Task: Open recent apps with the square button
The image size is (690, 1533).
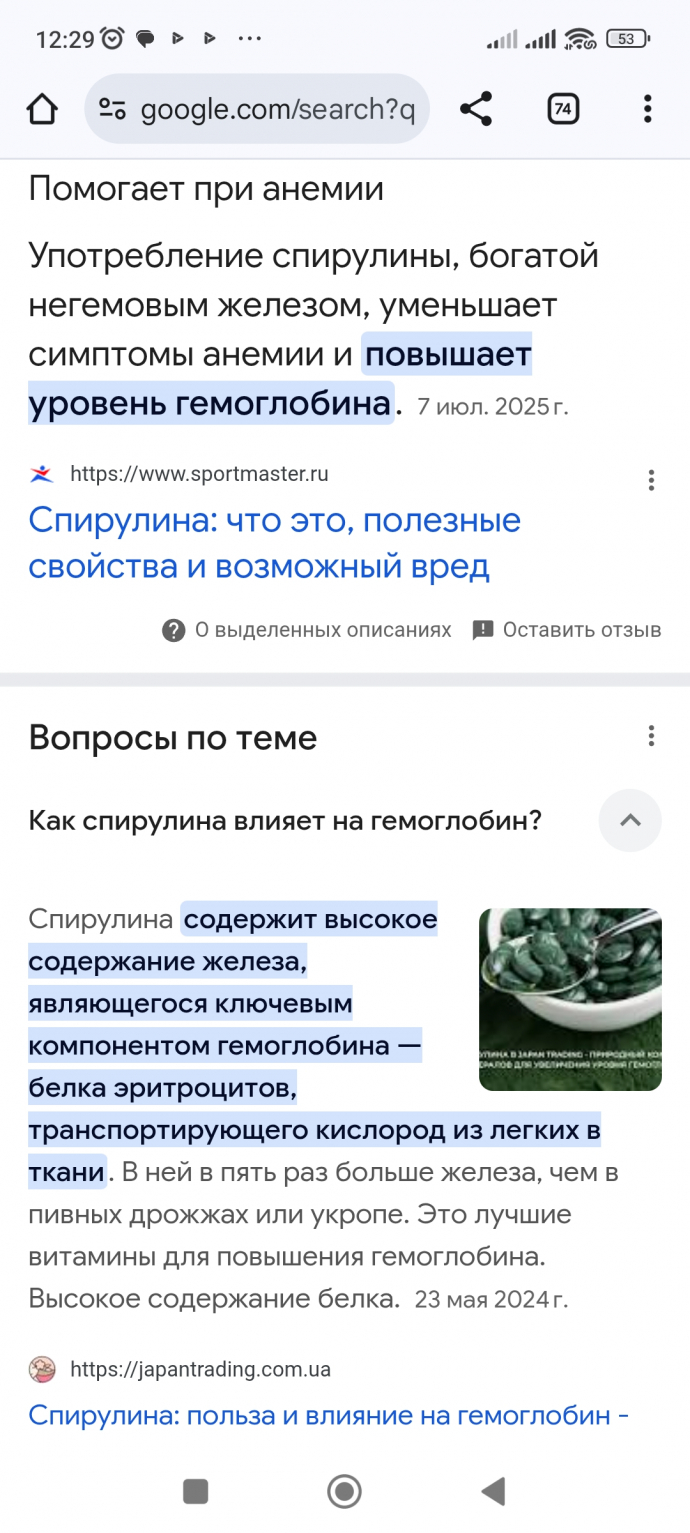Action: click(x=196, y=1491)
